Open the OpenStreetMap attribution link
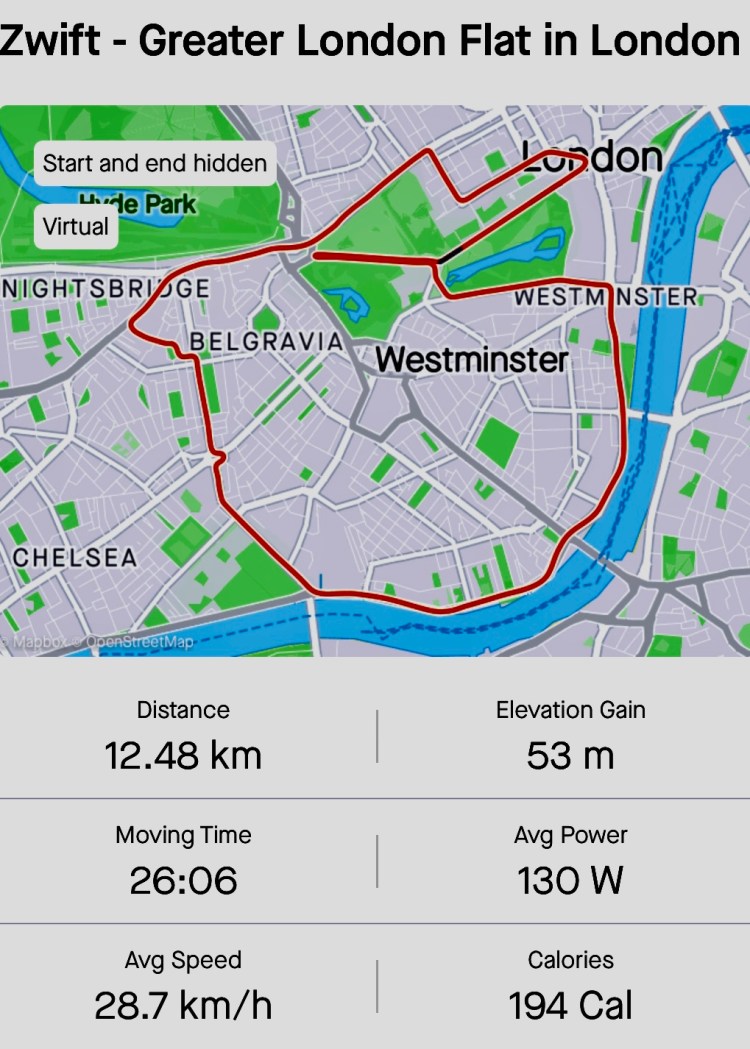Image resolution: width=750 pixels, height=1049 pixels. [x=139, y=642]
